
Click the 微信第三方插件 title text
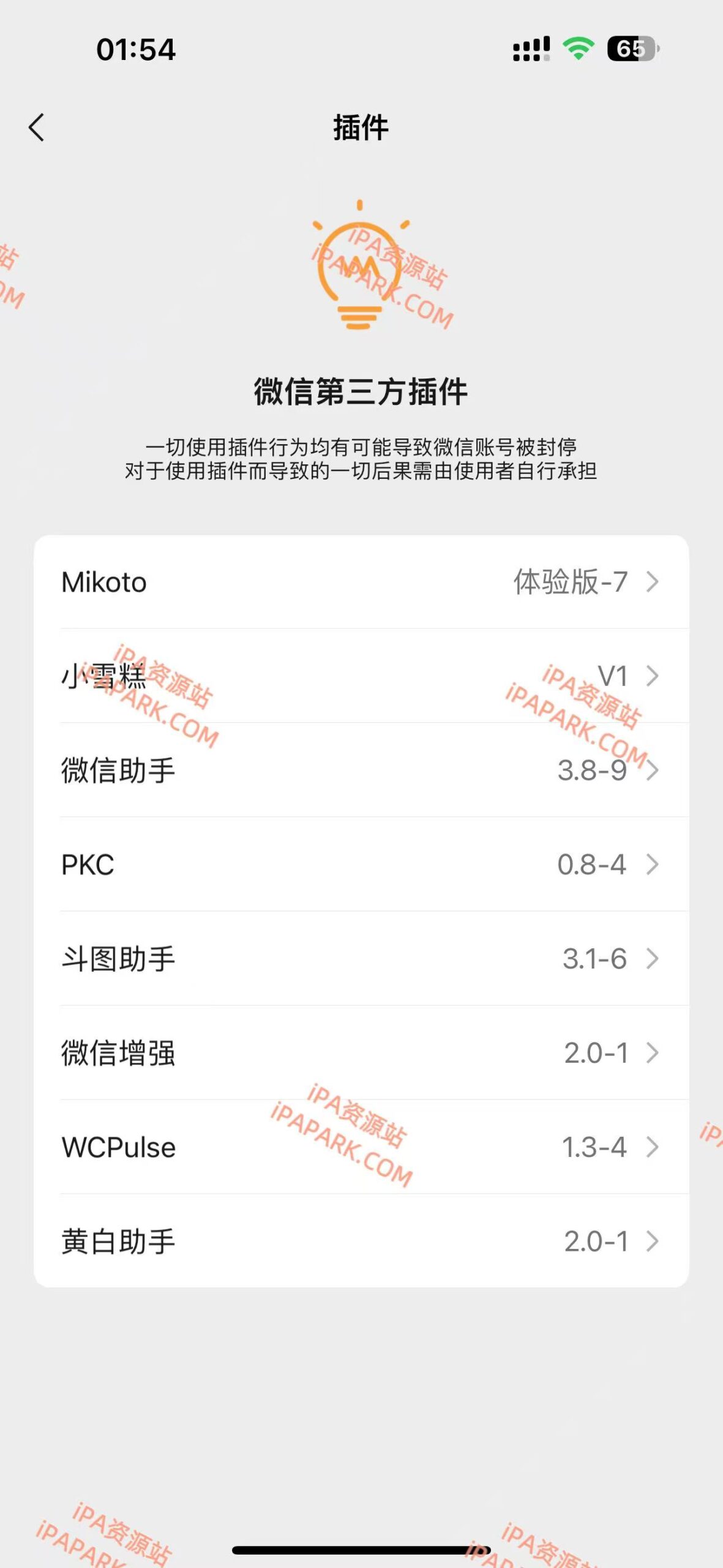pyautogui.click(x=361, y=392)
